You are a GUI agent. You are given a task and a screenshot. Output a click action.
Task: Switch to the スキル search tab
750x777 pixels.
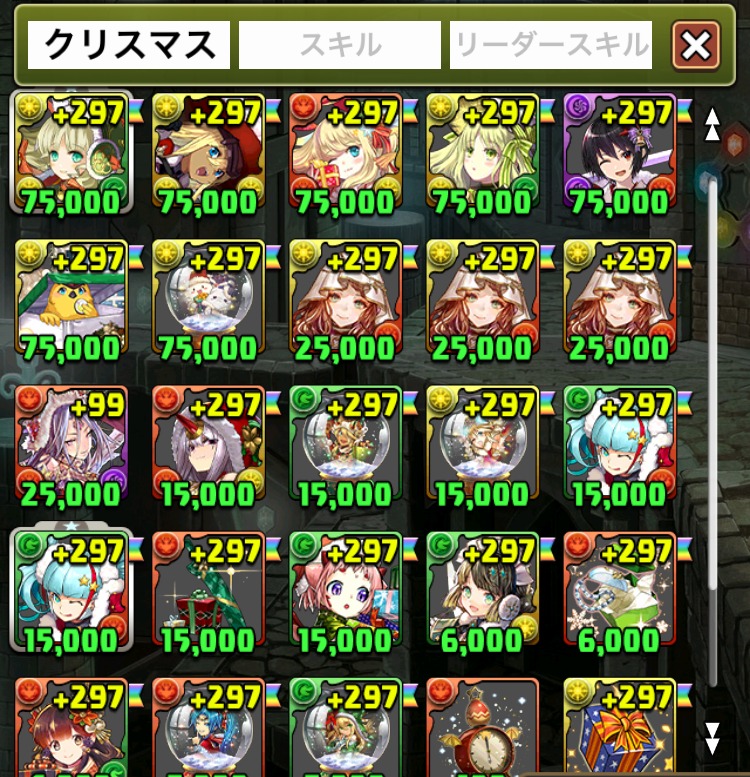coord(340,45)
